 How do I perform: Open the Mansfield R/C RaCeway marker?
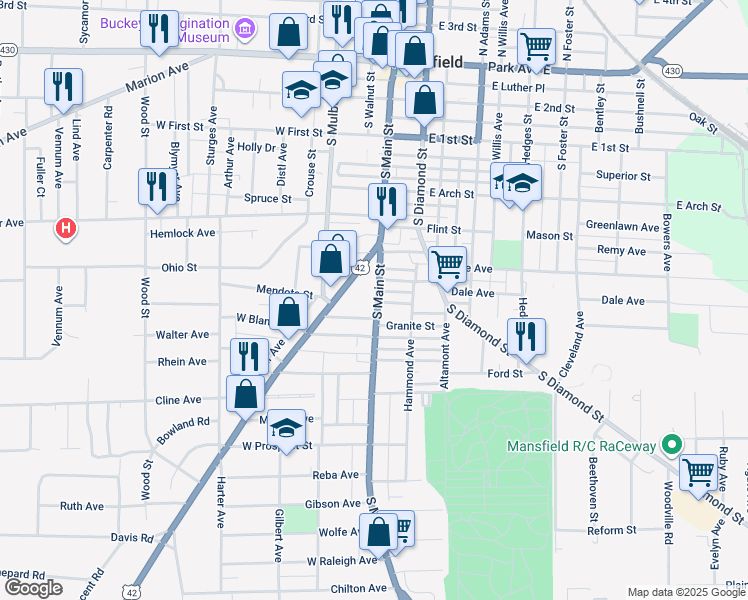pyautogui.click(x=673, y=444)
